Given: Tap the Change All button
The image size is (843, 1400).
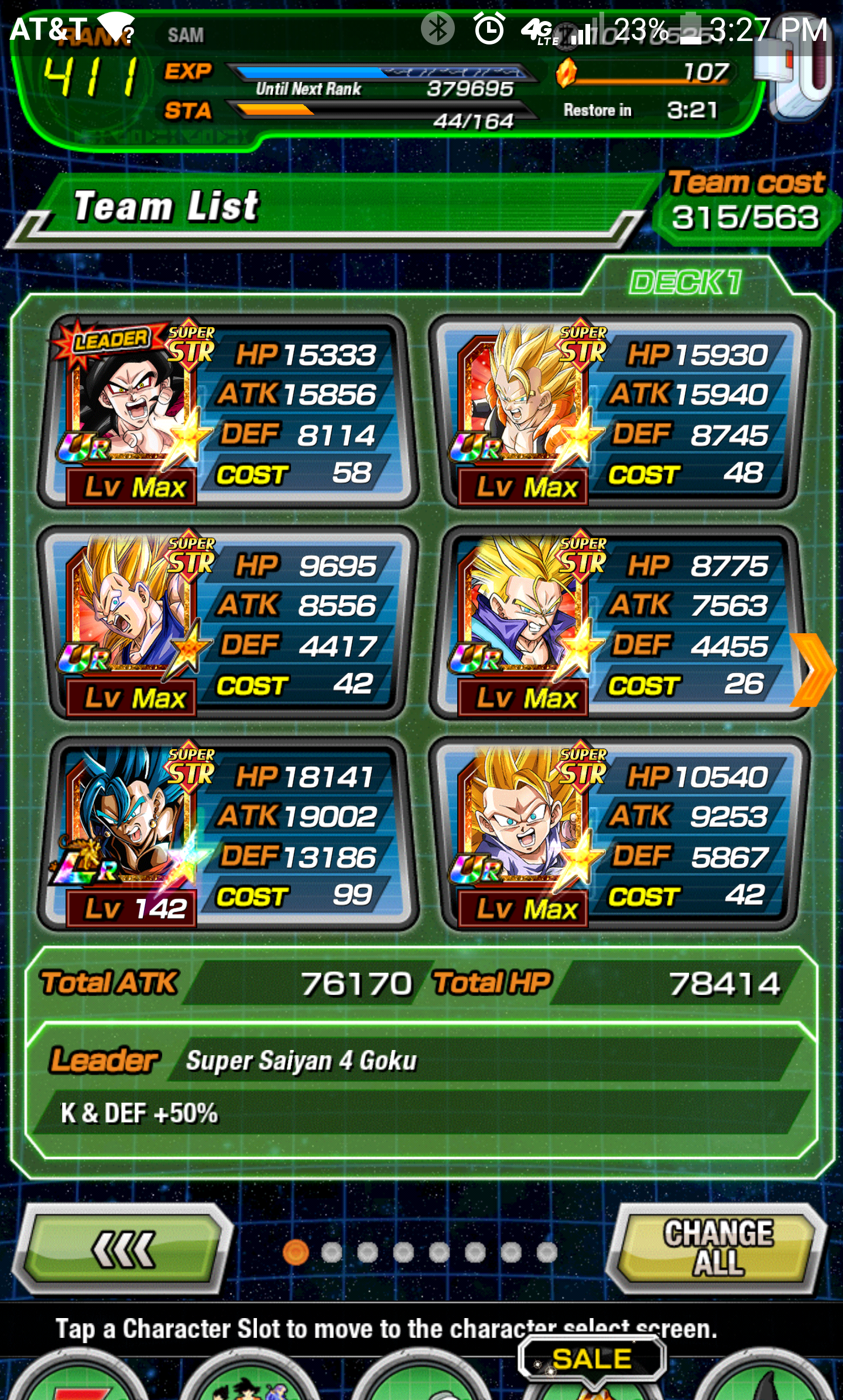Looking at the screenshot, I should pos(718,1247).
